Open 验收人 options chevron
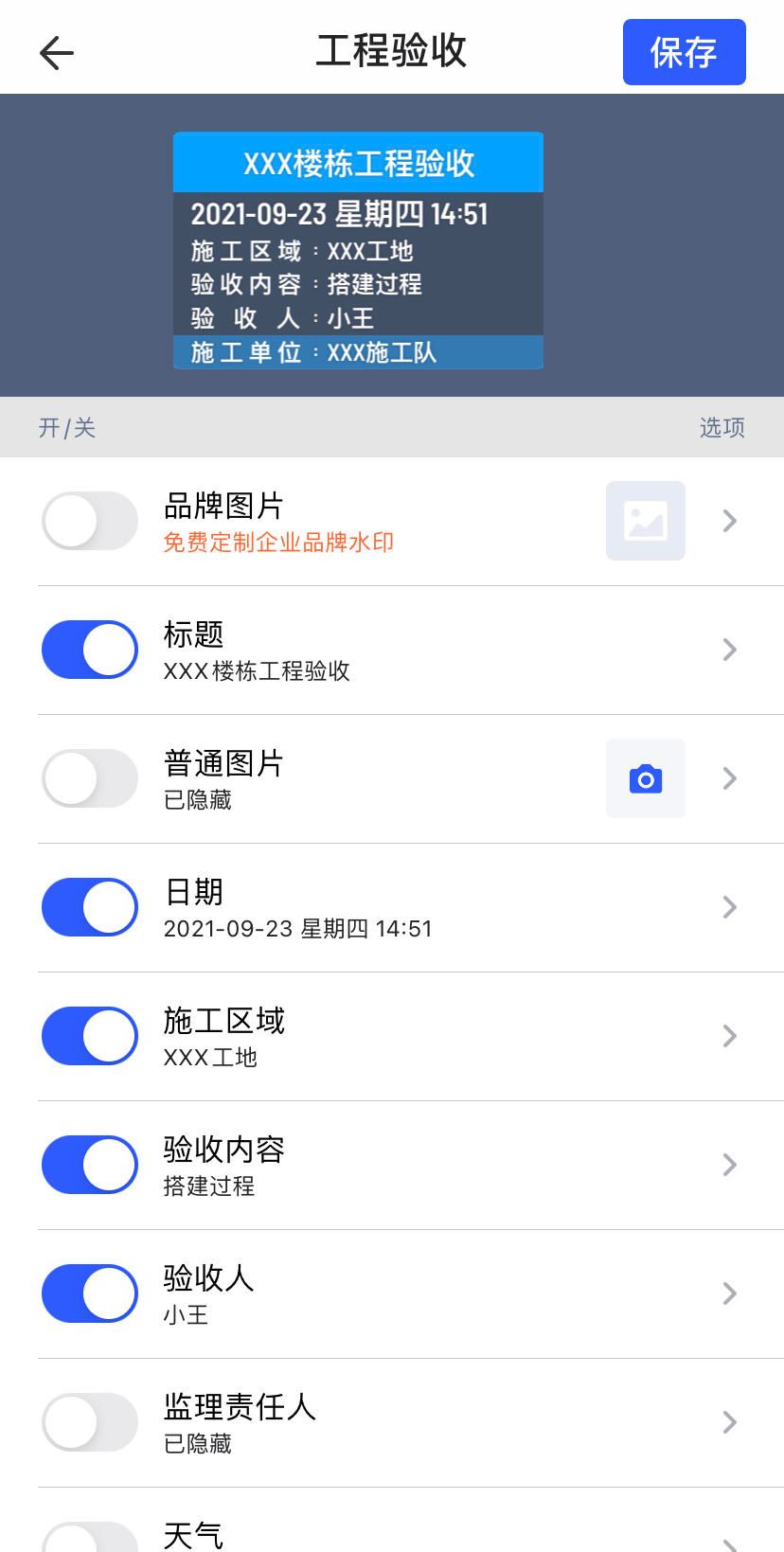The width and height of the screenshot is (784, 1552). pyautogui.click(x=729, y=1293)
